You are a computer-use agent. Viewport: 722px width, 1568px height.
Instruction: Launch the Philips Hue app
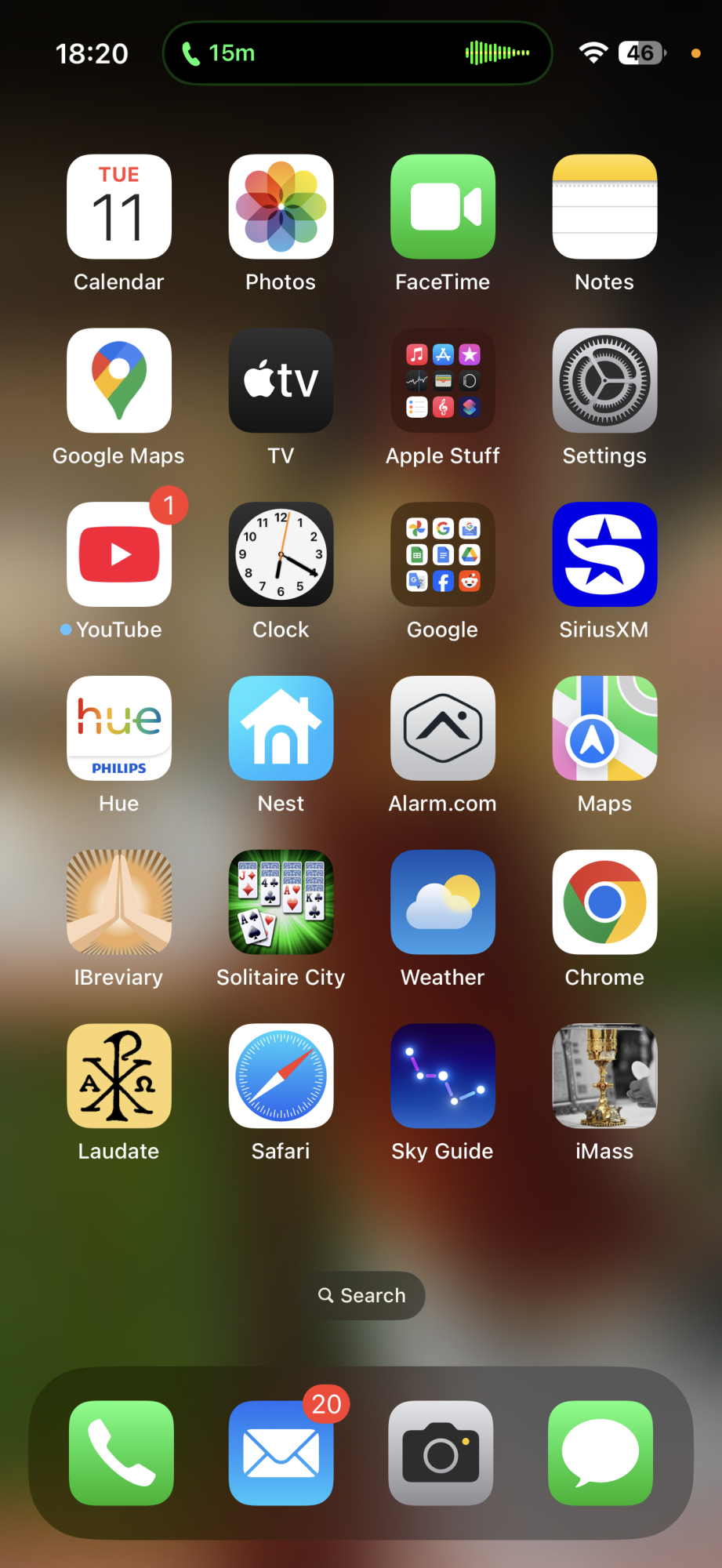point(119,729)
